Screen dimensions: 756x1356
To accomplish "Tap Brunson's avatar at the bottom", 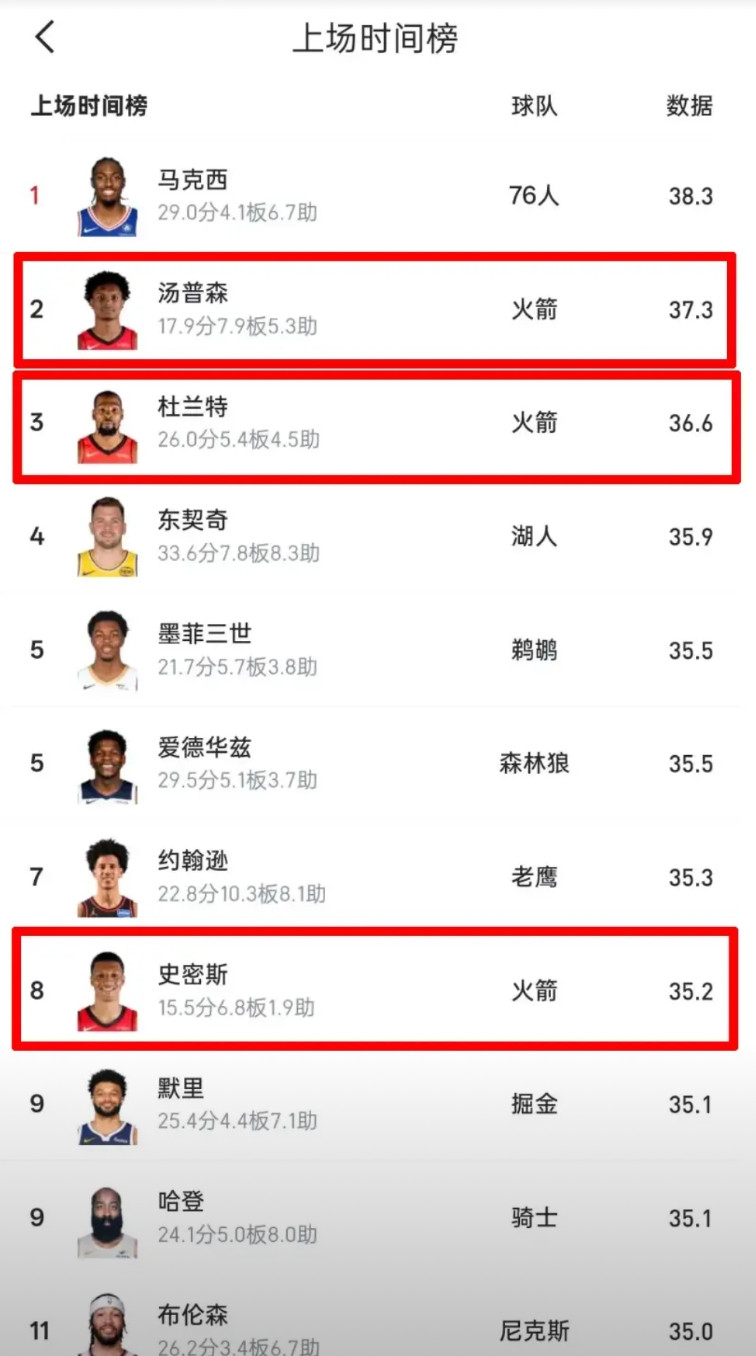I will click(106, 1325).
